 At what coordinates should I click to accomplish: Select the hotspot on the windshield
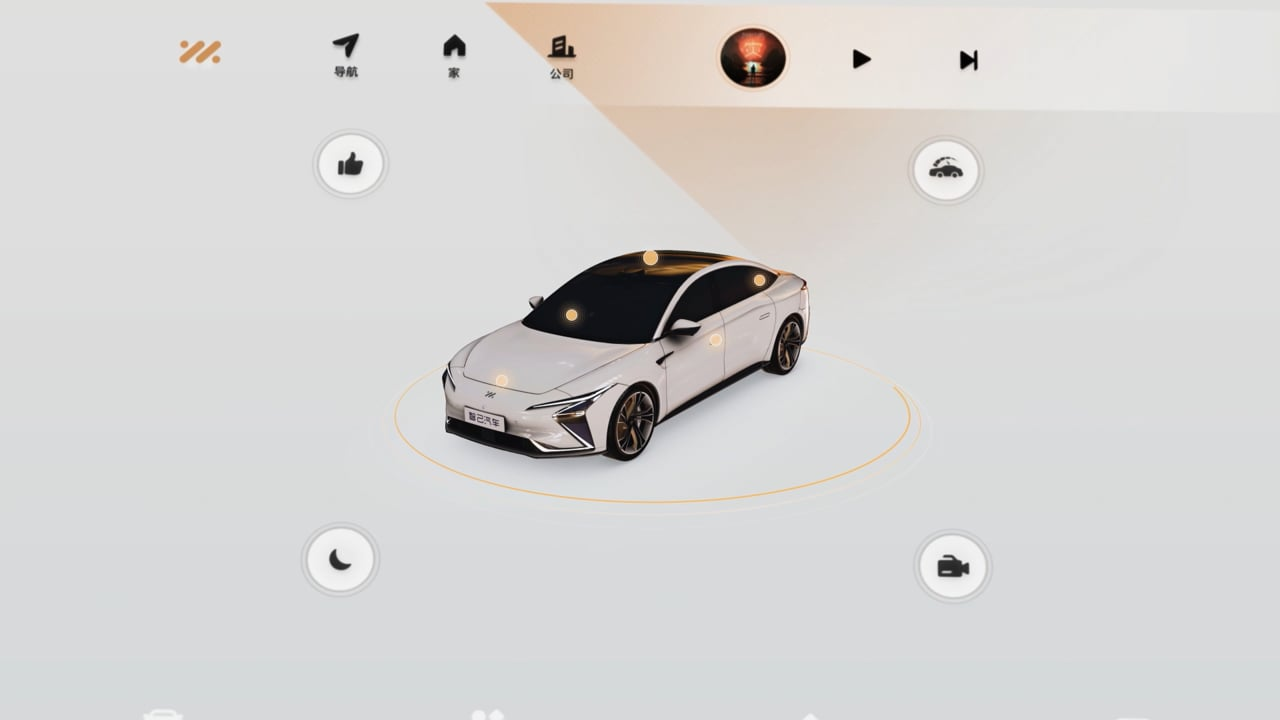[x=571, y=315]
